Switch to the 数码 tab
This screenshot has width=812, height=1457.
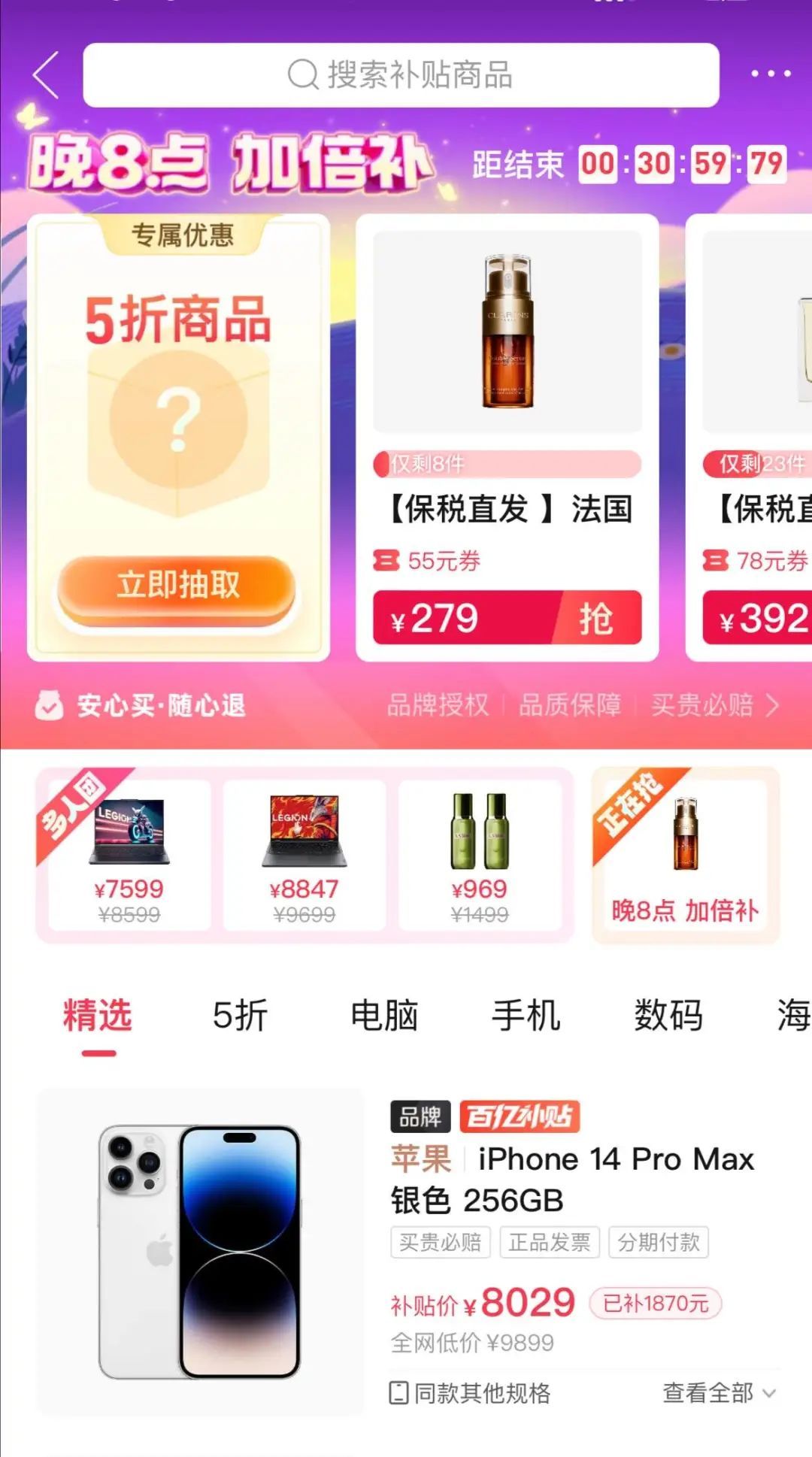click(x=668, y=1016)
